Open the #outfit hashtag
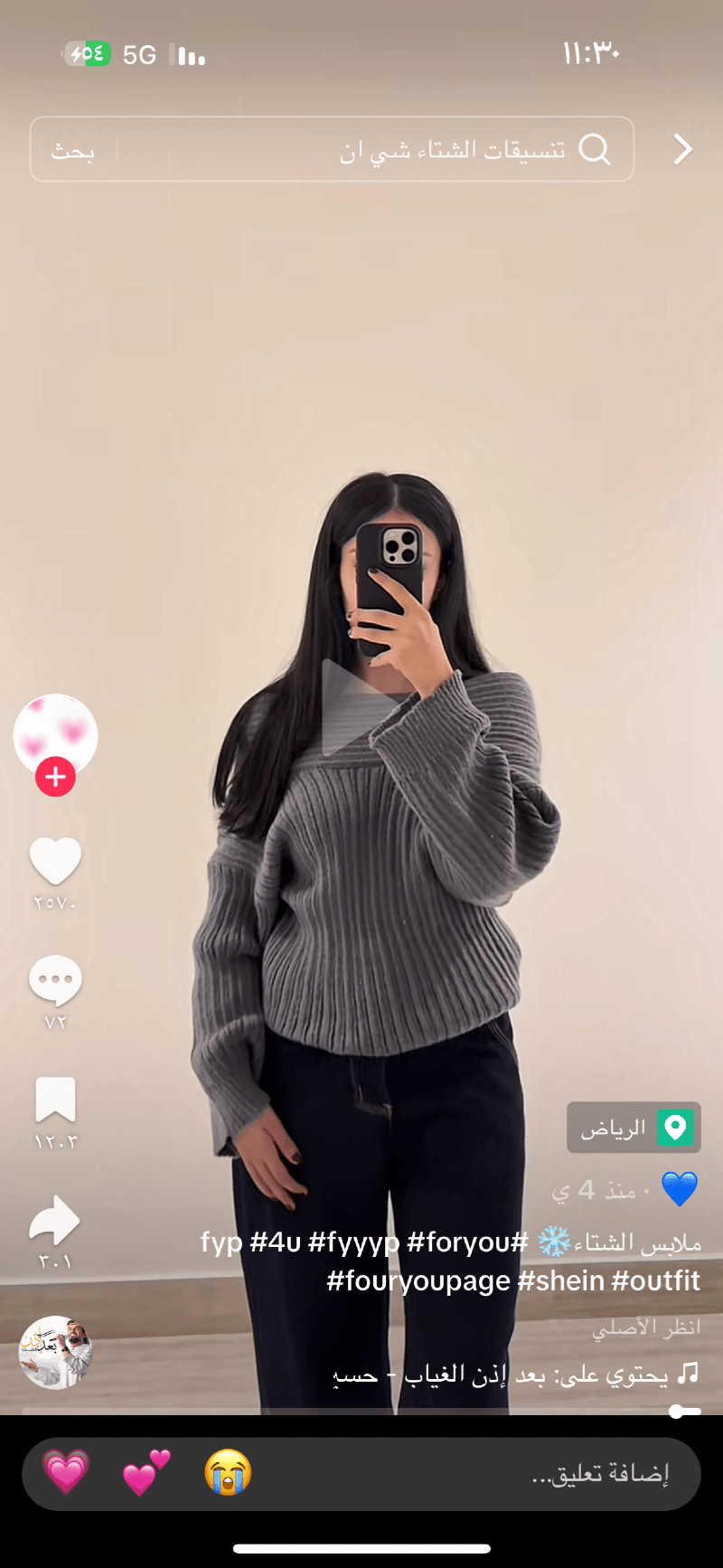Viewport: 723px width, 1568px height. [656, 1280]
